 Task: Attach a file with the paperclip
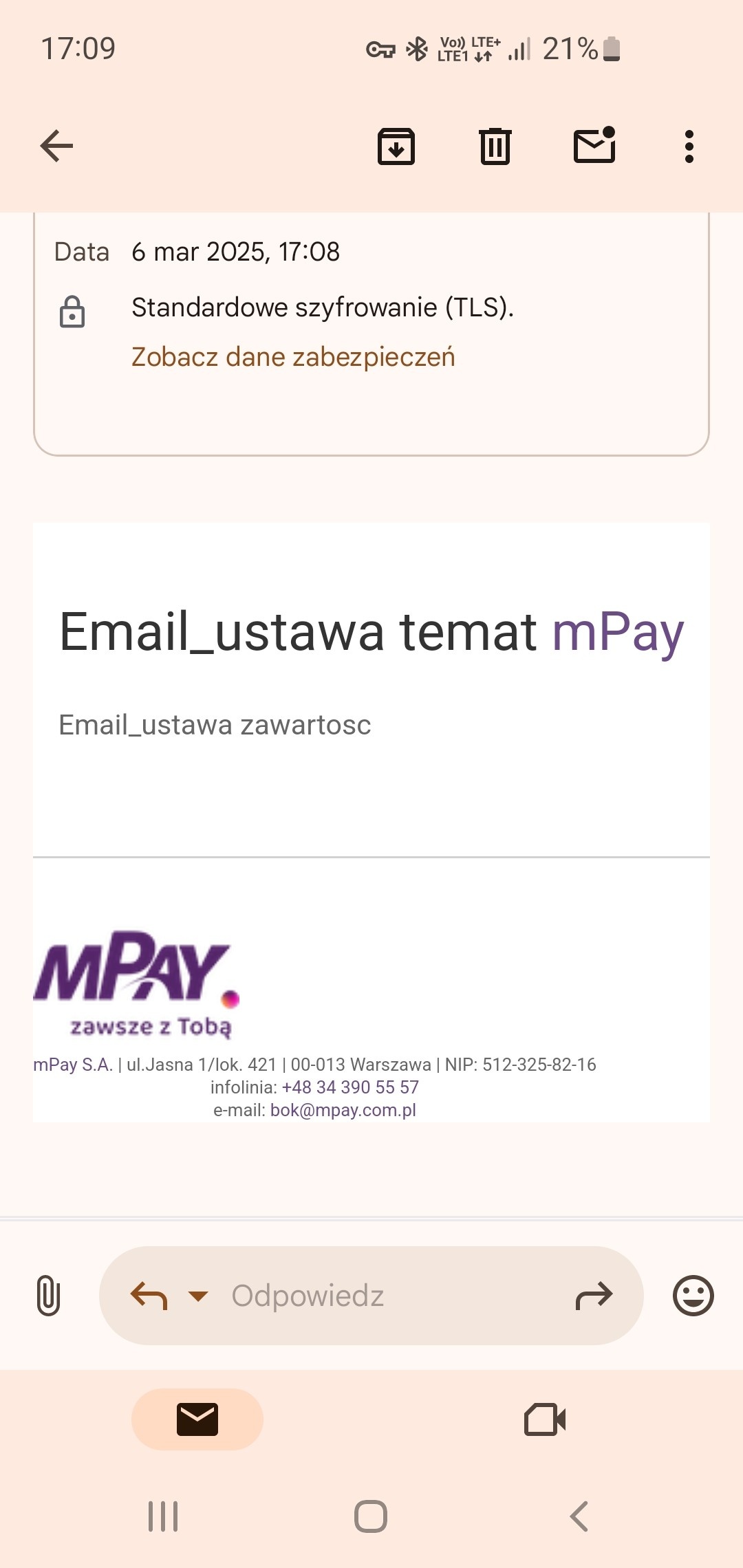(48, 1296)
